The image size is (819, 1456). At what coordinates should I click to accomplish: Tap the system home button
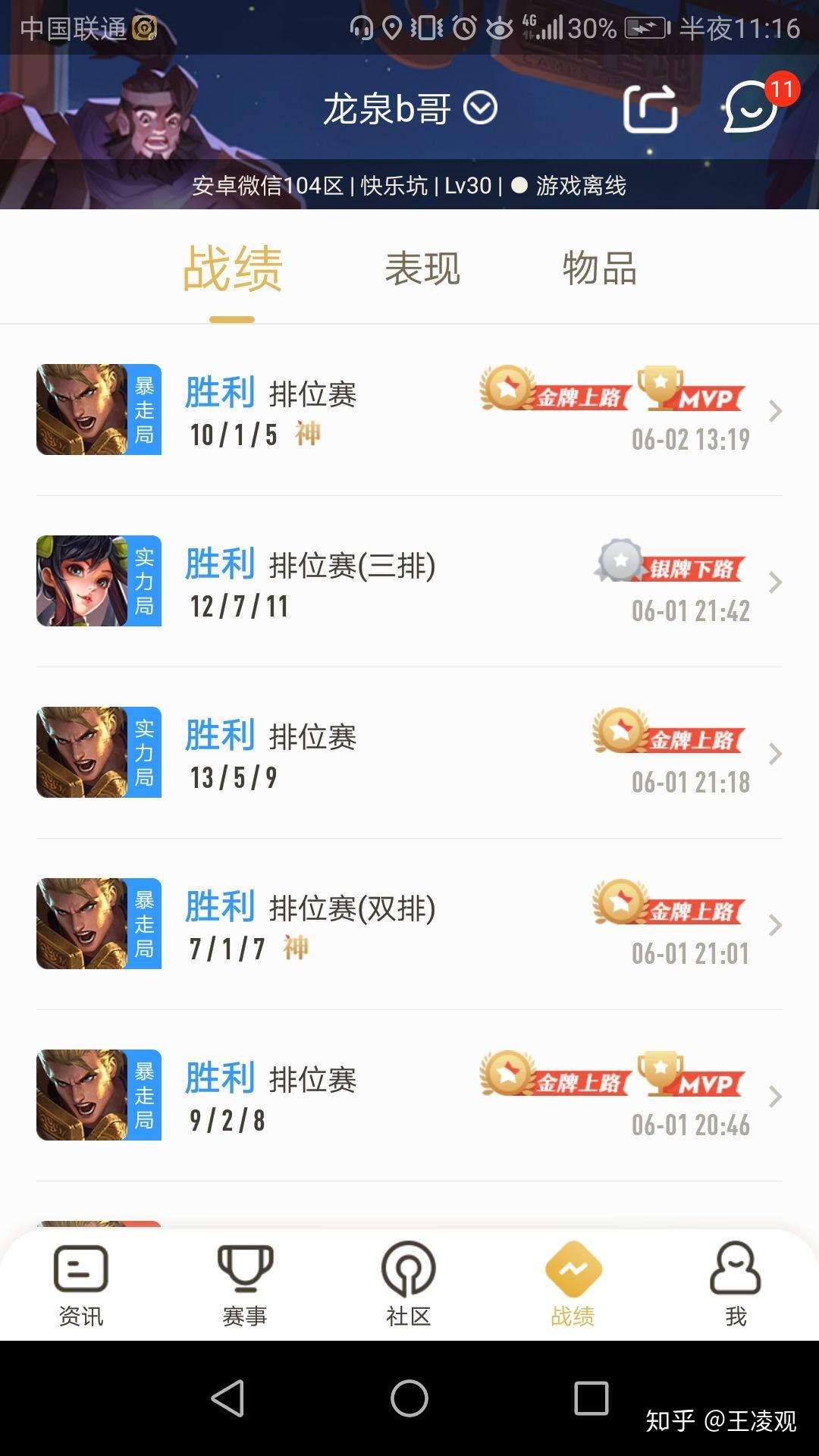click(409, 1398)
